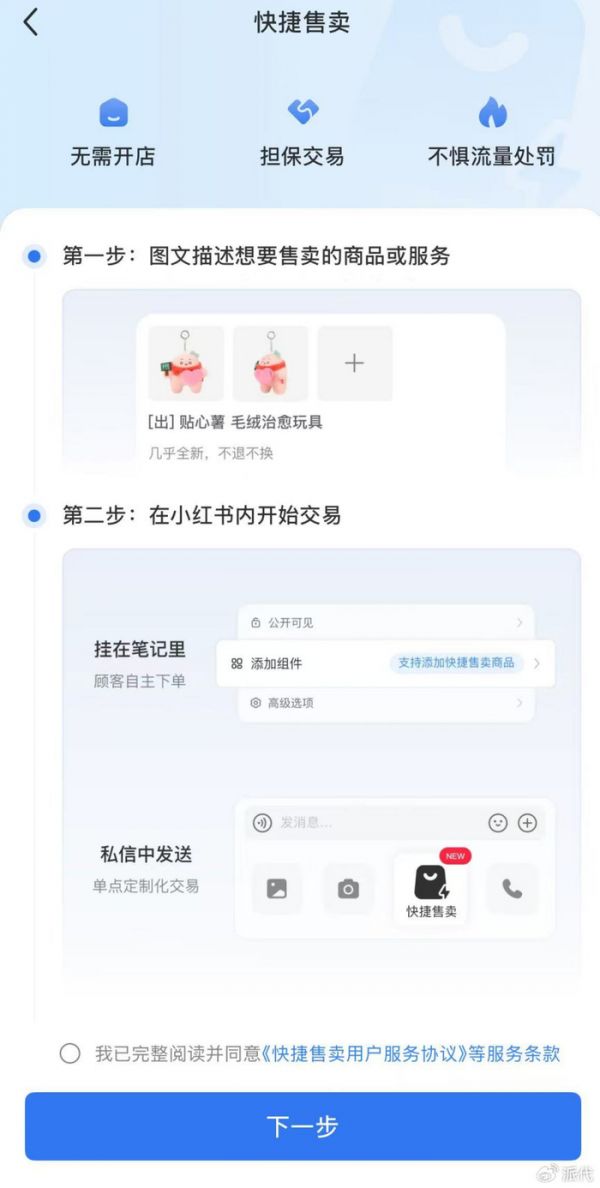Tick the agreement checkbox for service terms
600x1188 pixels.
click(x=70, y=1053)
